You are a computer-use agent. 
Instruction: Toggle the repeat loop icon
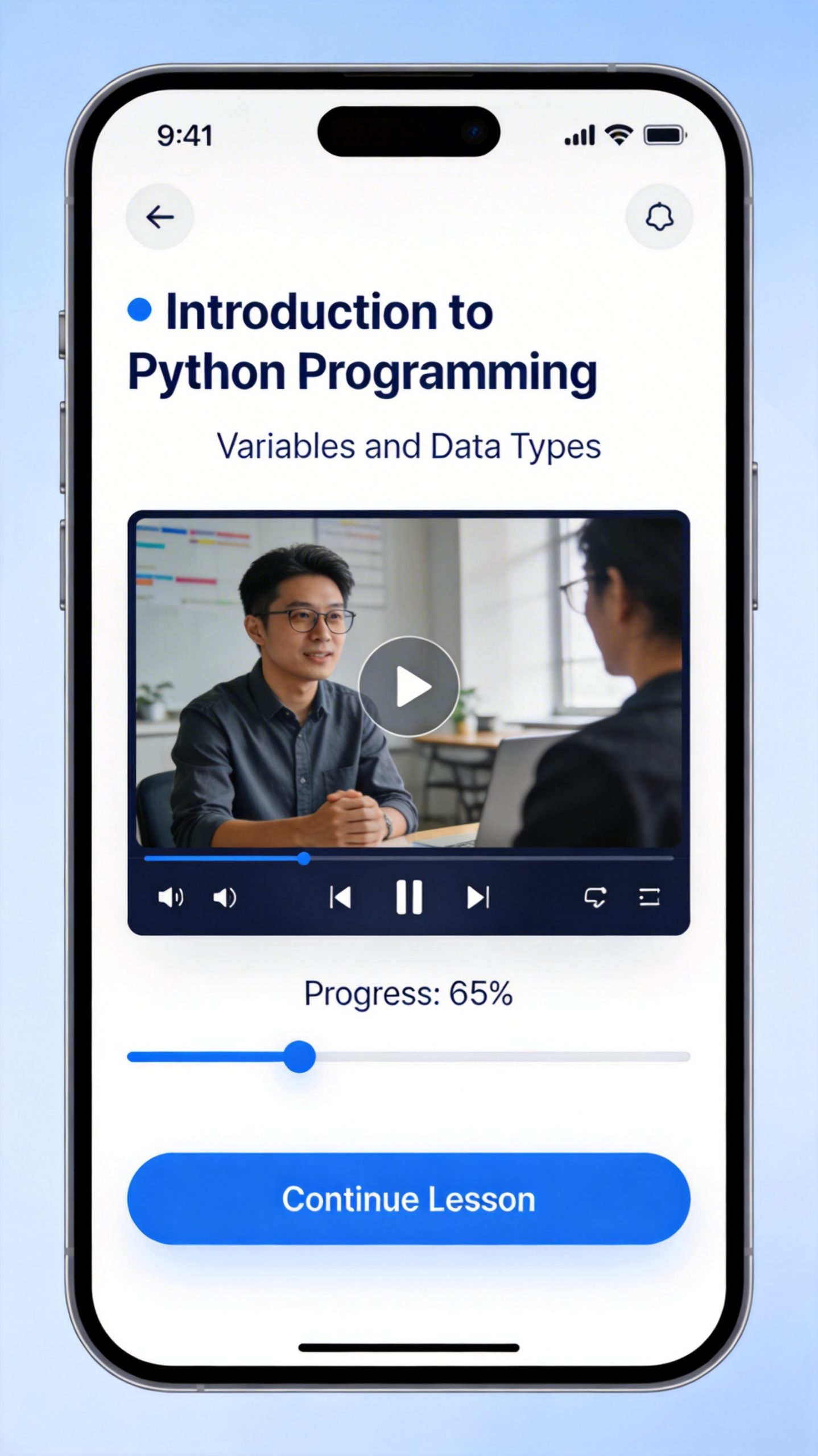tap(595, 897)
